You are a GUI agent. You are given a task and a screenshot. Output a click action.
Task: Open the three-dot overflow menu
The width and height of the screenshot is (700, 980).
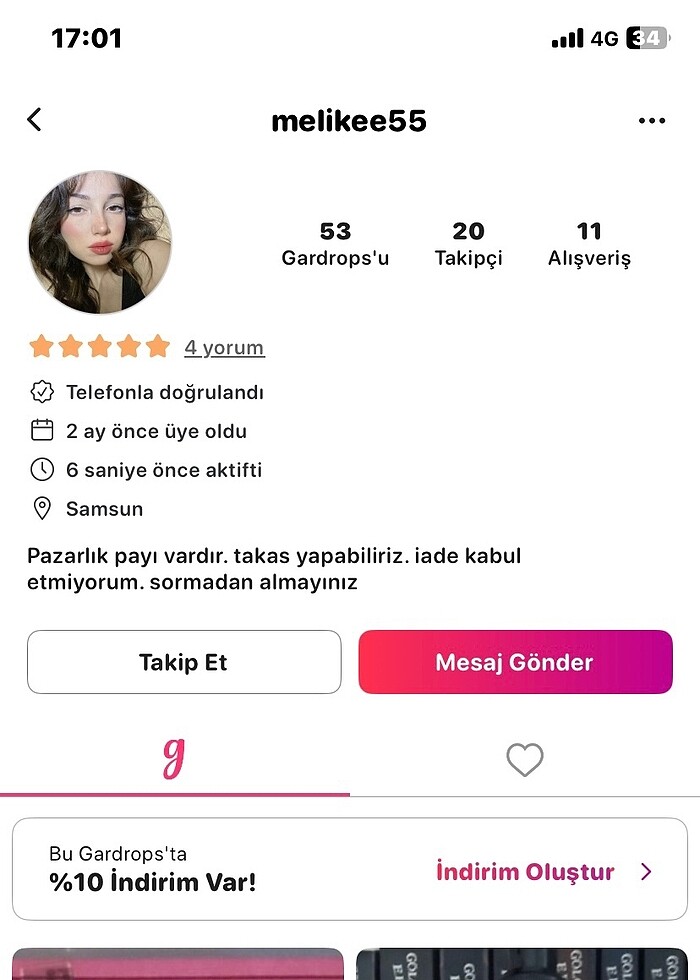pyautogui.click(x=651, y=121)
